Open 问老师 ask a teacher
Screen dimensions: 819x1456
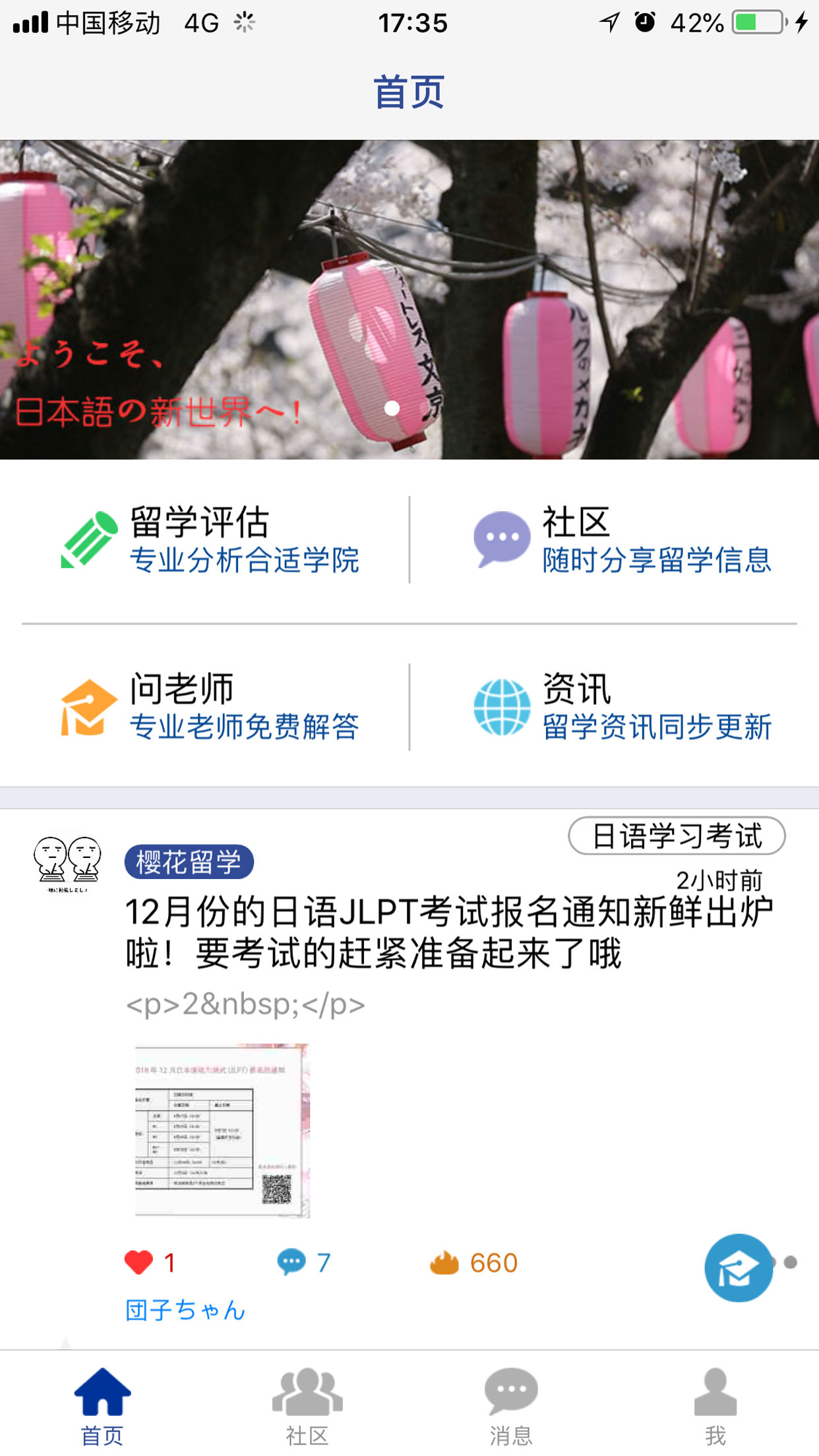(x=211, y=707)
